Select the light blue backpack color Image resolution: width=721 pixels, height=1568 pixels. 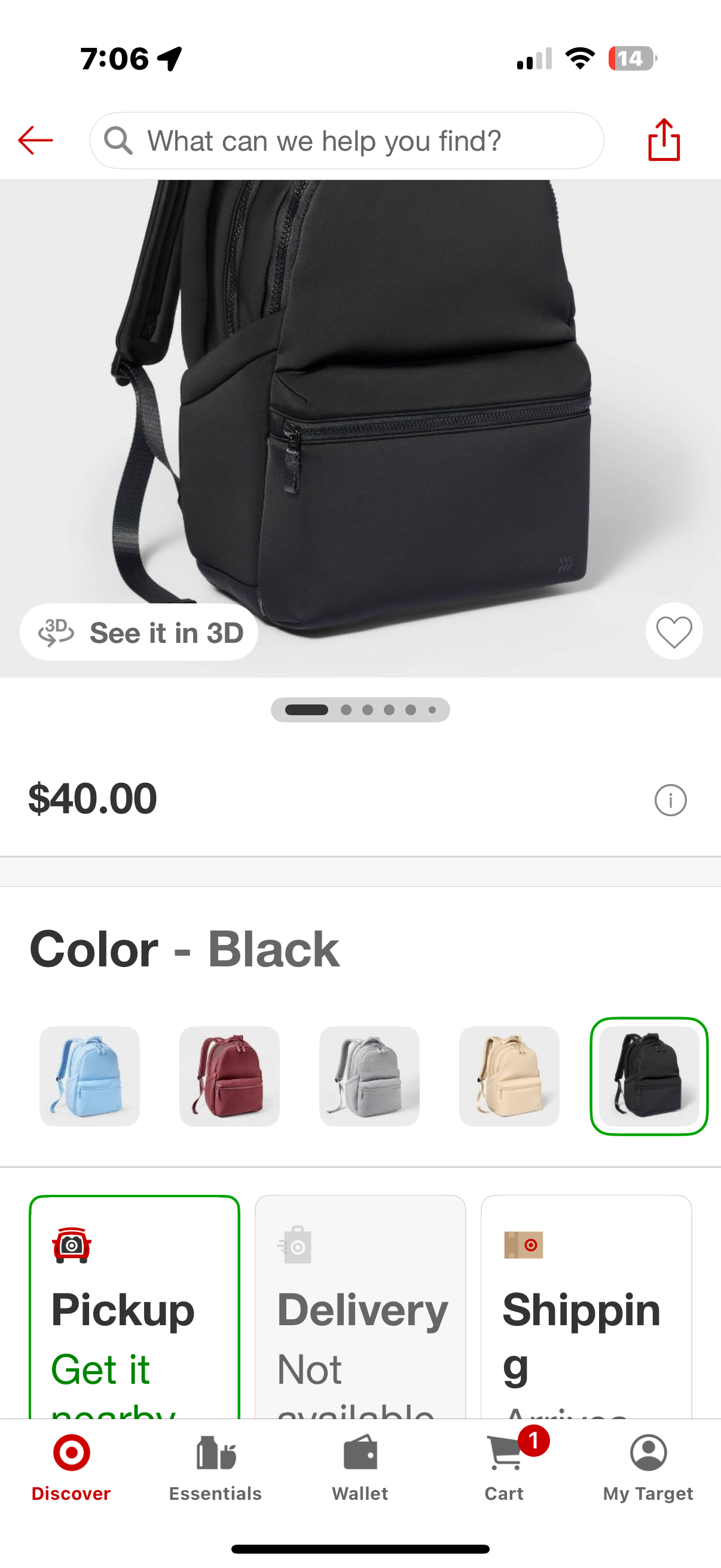pyautogui.click(x=90, y=1076)
